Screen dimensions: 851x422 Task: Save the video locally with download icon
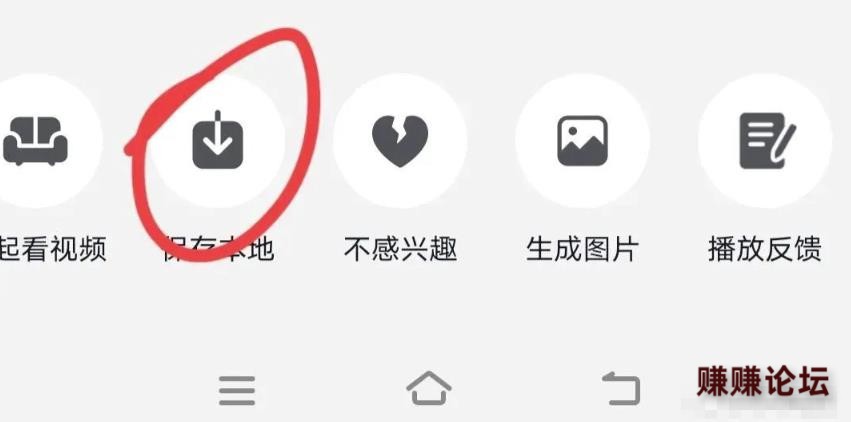pyautogui.click(x=218, y=141)
